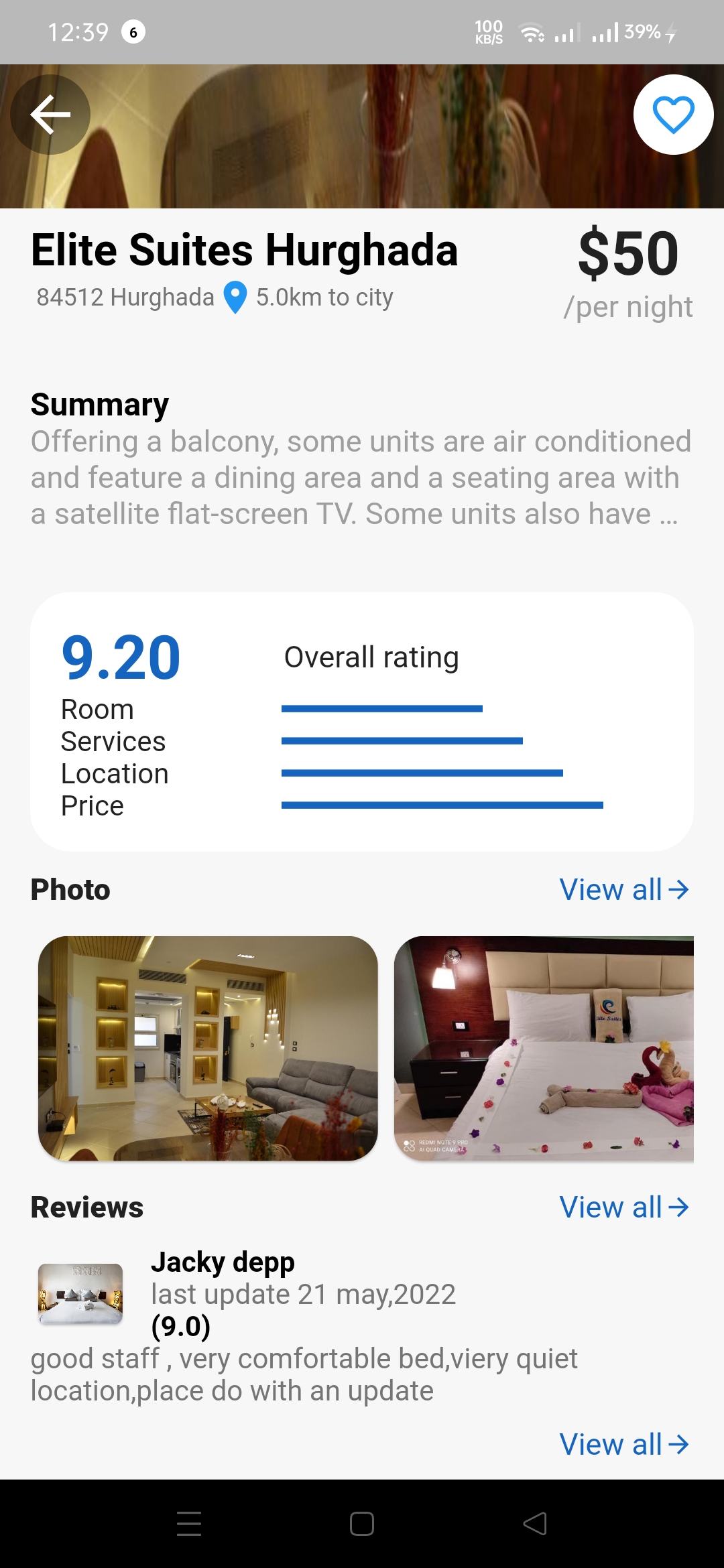Tap the Wi-Fi icon in the status bar
The width and height of the screenshot is (724, 1568).
click(x=532, y=31)
